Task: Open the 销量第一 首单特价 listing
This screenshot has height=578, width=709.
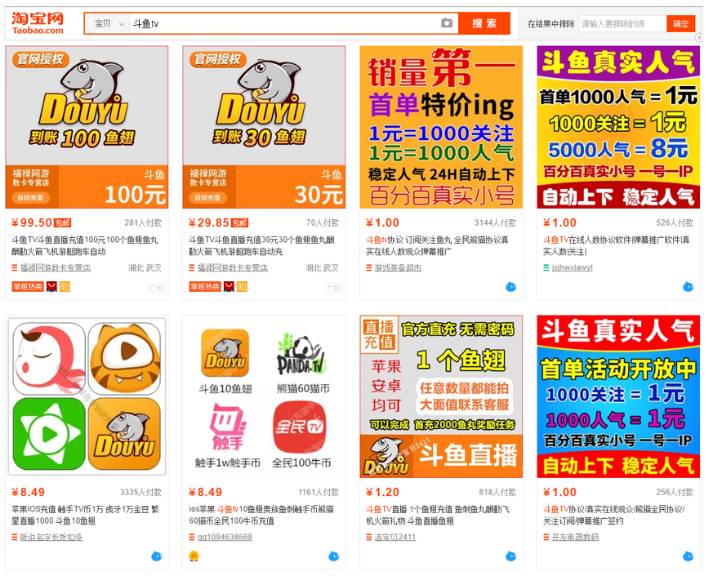Action: 441,127
